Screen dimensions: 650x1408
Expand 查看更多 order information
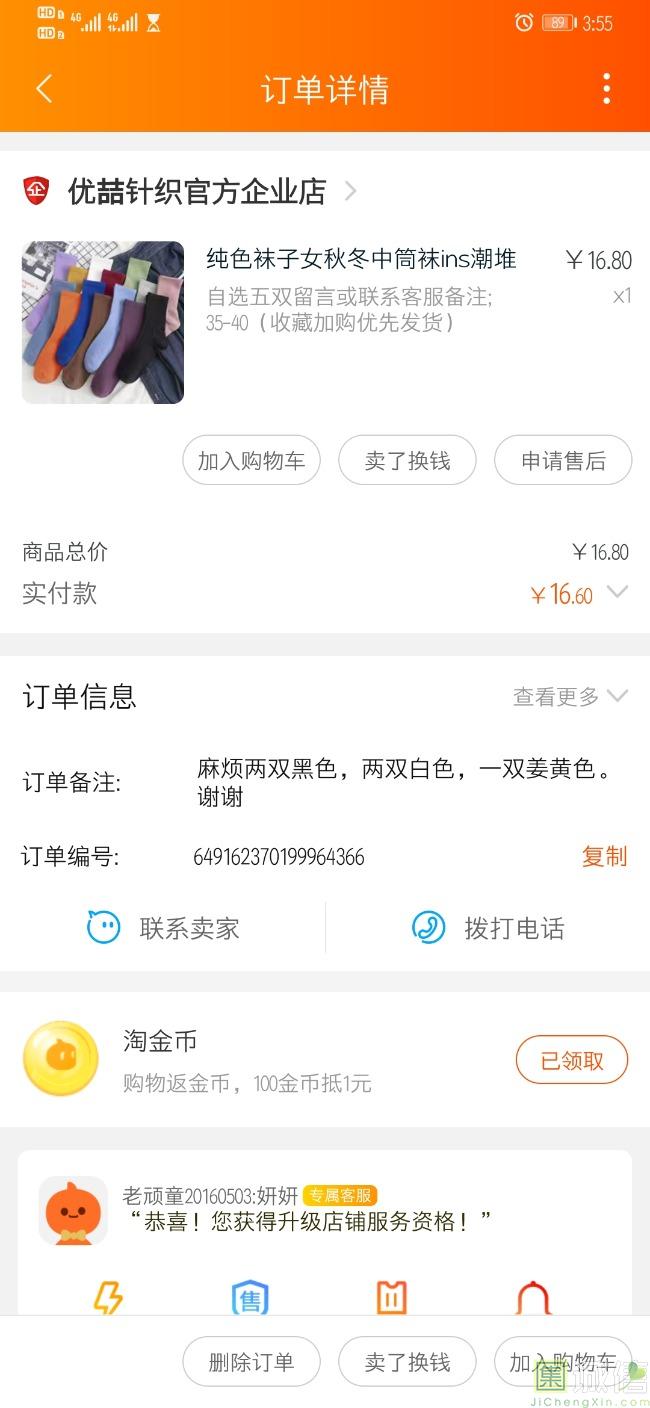coord(570,697)
